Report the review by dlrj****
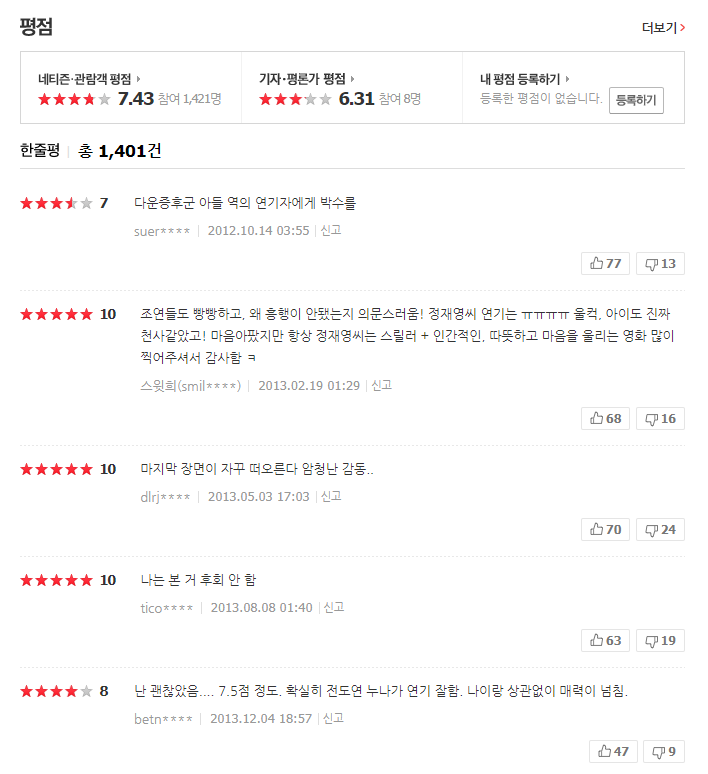Viewport: 708px width, 774px height. (x=332, y=496)
